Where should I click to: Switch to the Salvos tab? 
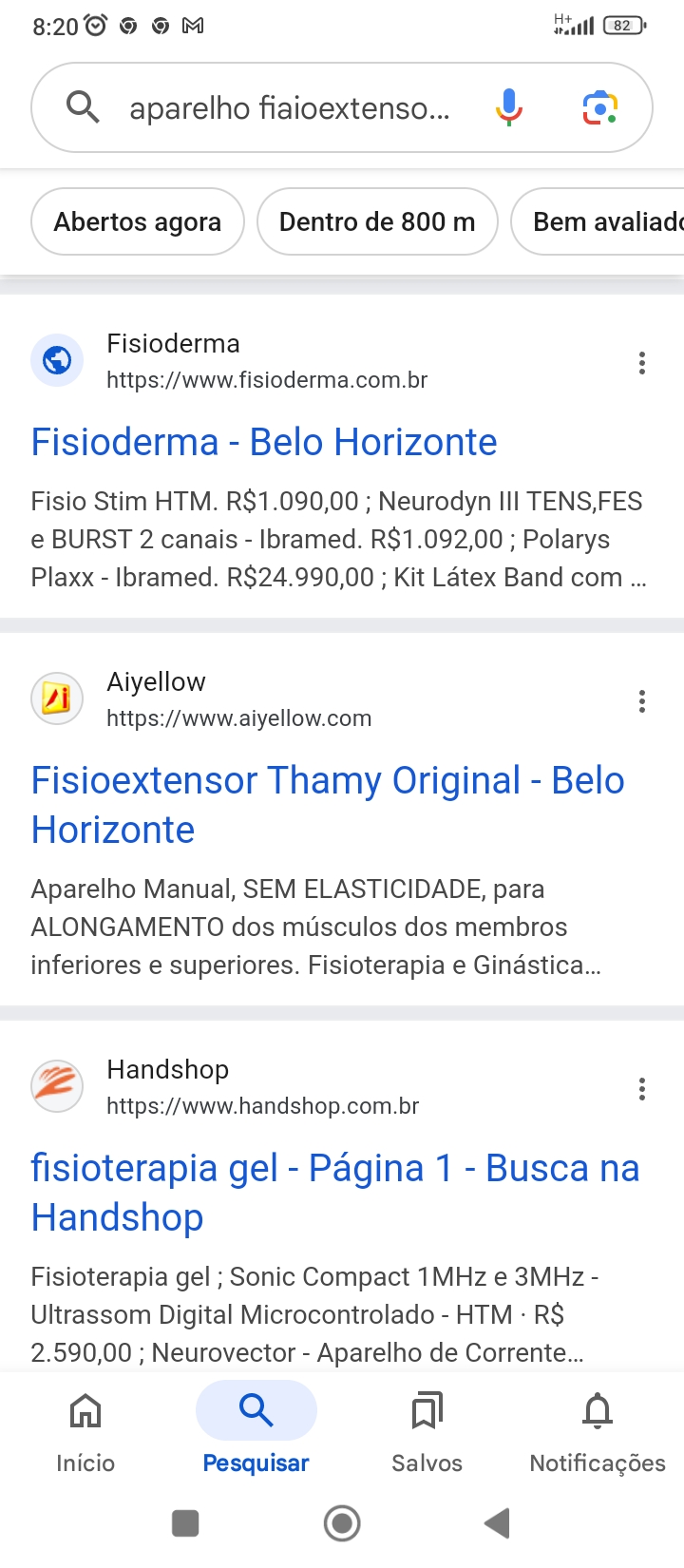click(x=427, y=1430)
